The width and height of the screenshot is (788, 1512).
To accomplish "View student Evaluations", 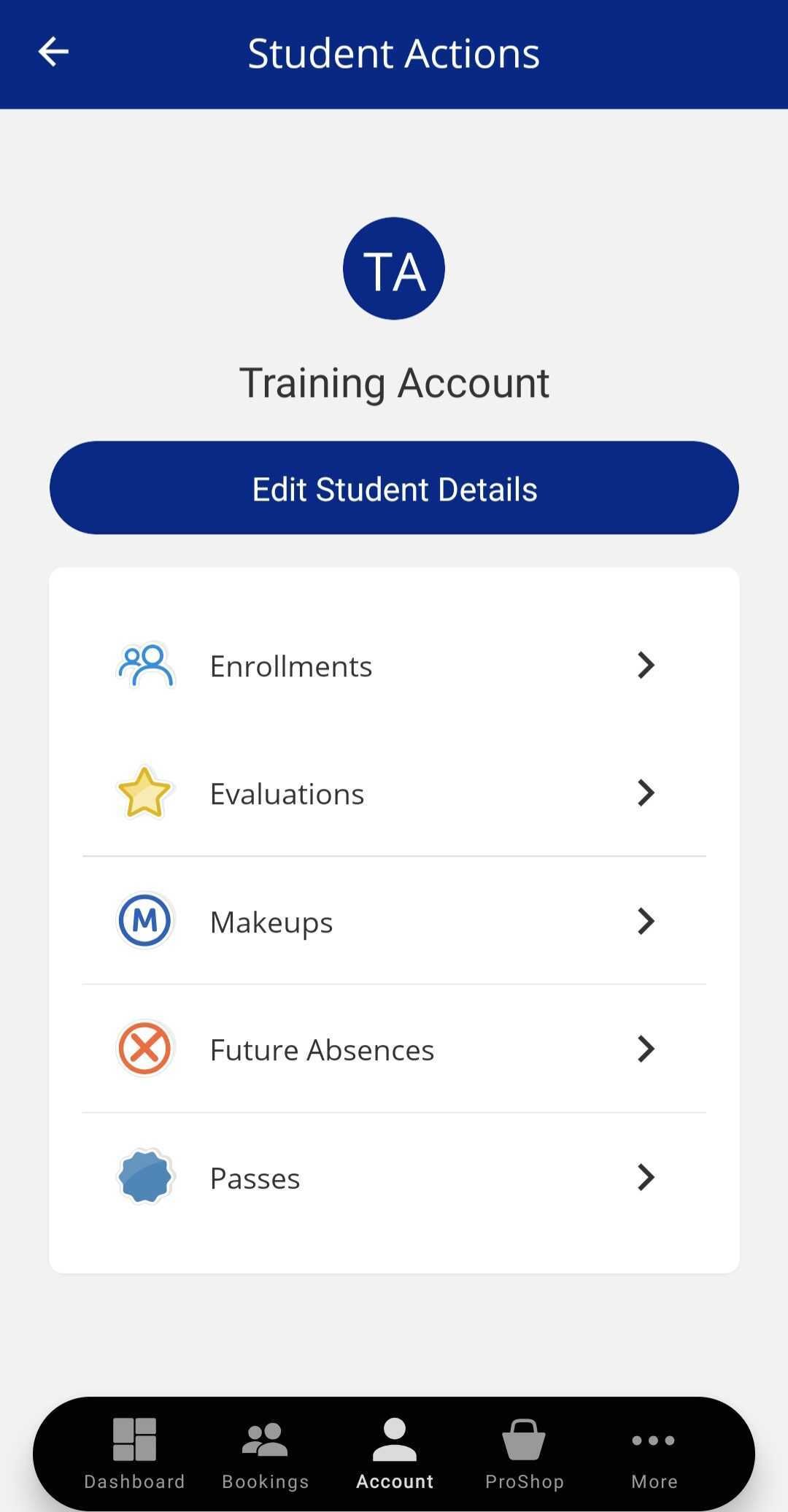I will coord(394,793).
